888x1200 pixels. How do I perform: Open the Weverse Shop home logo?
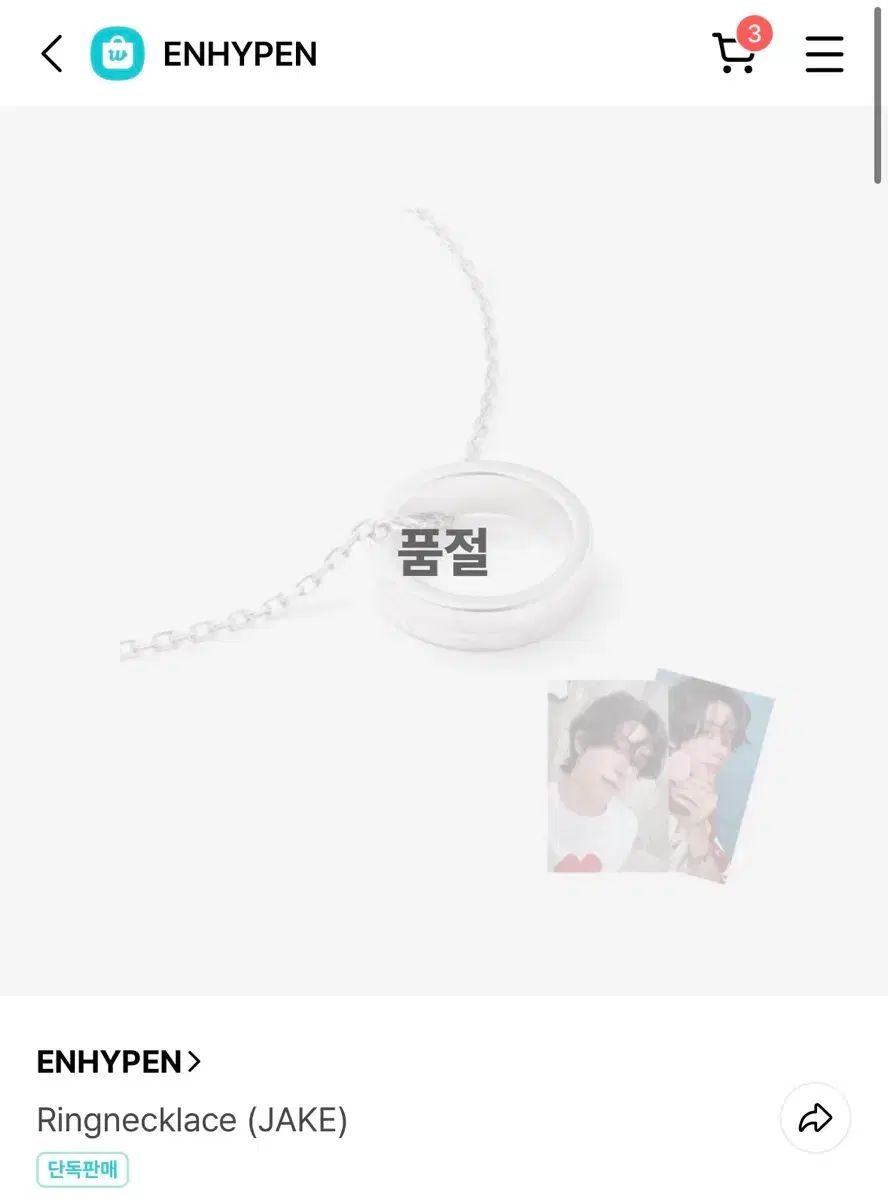tap(118, 54)
